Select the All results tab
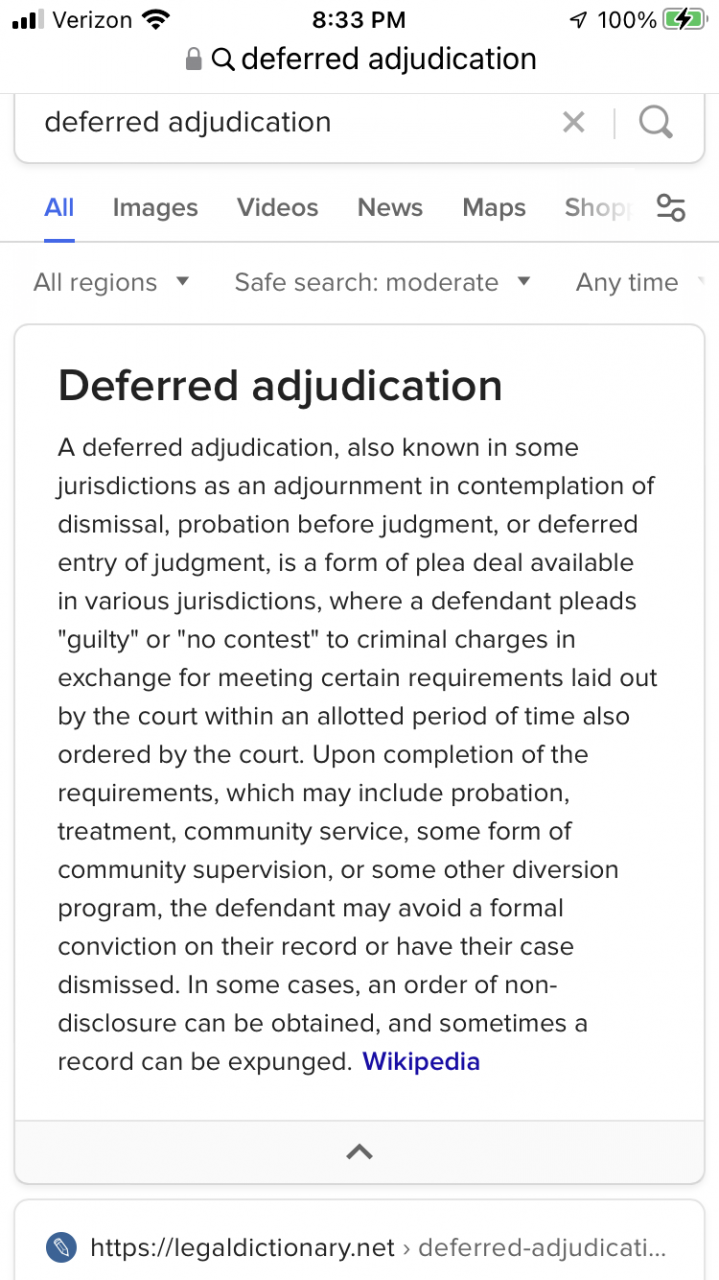This screenshot has width=719, height=1280. click(x=59, y=207)
